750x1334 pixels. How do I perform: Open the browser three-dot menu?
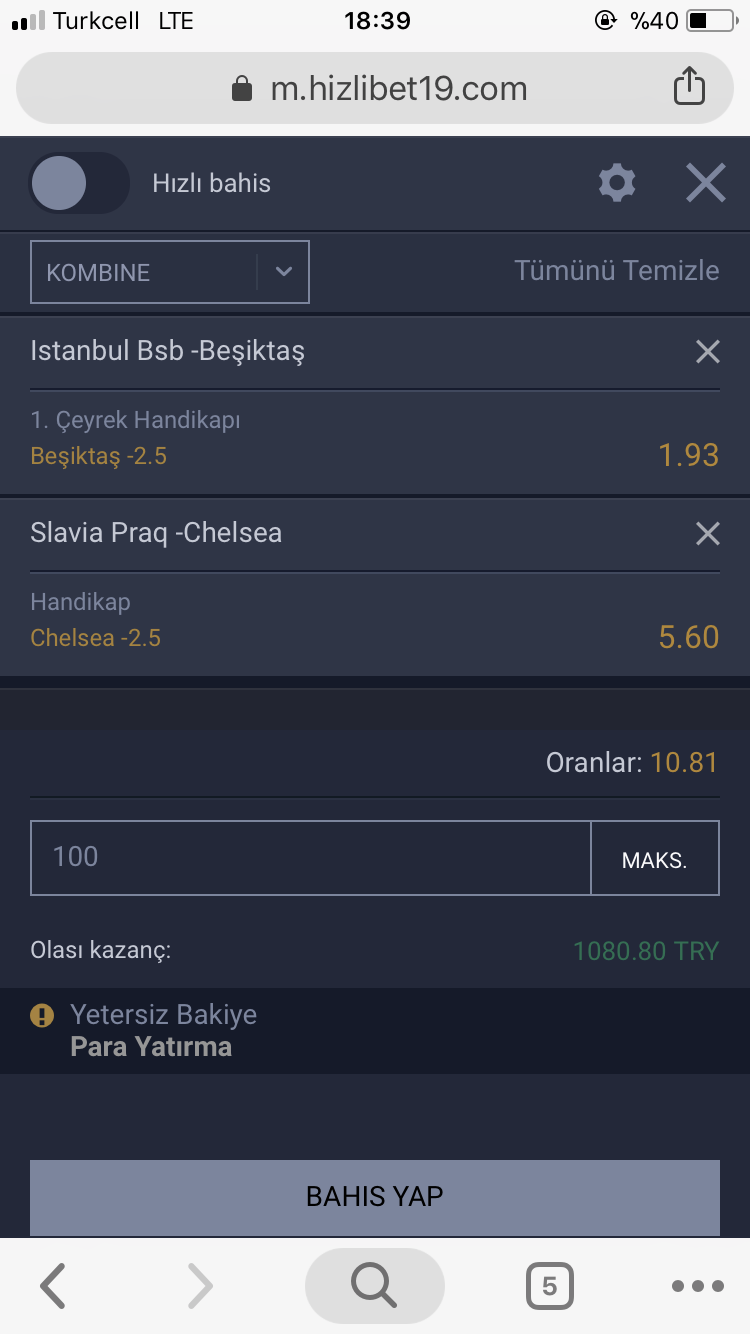pyautogui.click(x=698, y=1286)
